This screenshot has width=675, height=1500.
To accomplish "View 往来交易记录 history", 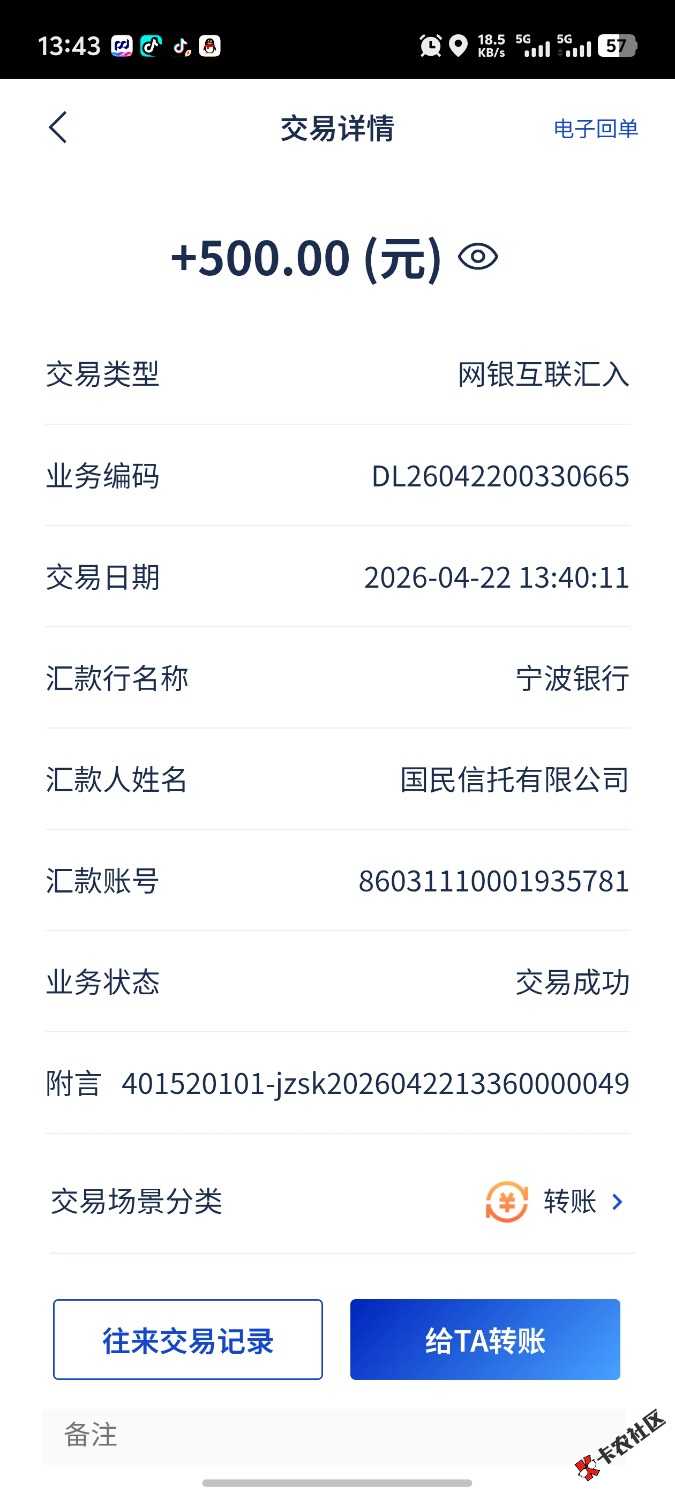I will point(188,1340).
